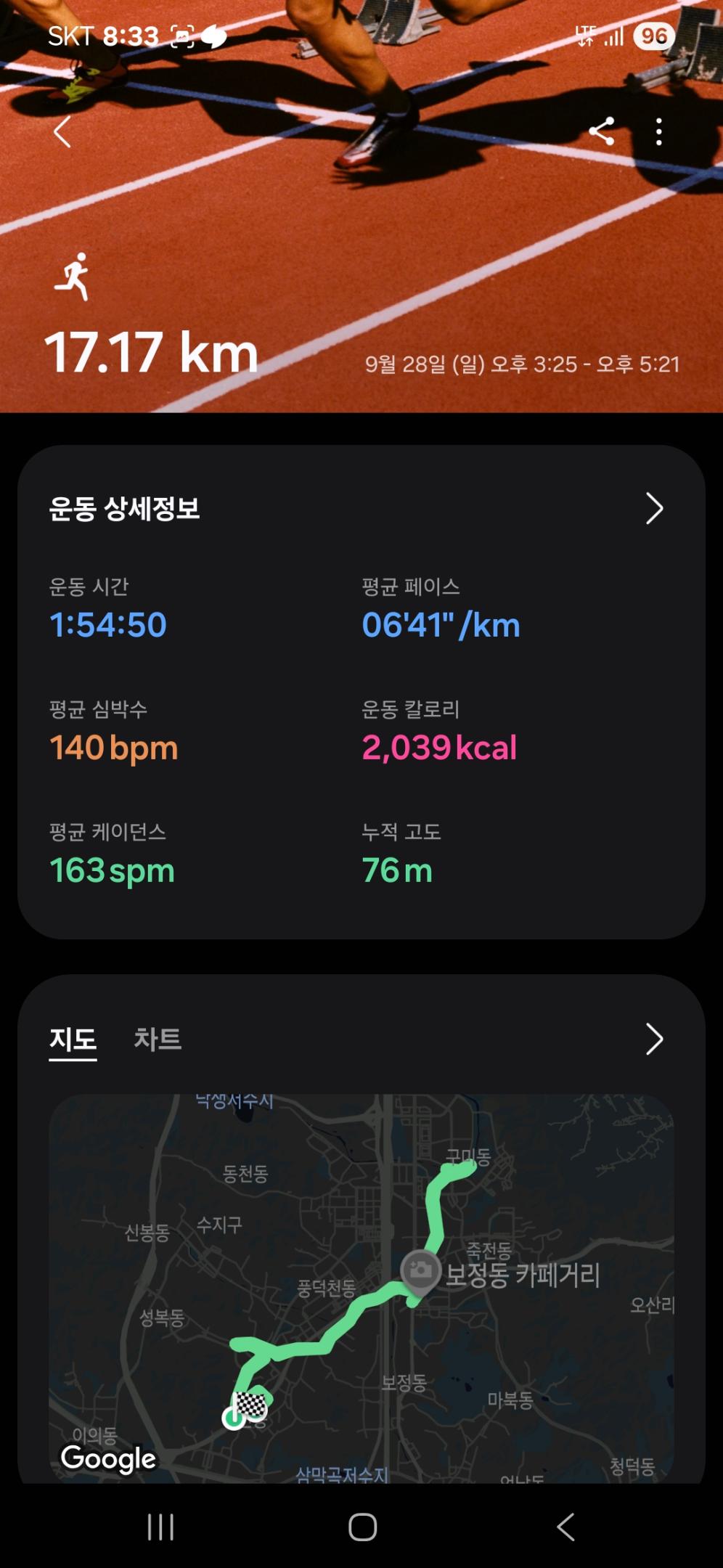
Task: Share this running workout
Action: (602, 131)
